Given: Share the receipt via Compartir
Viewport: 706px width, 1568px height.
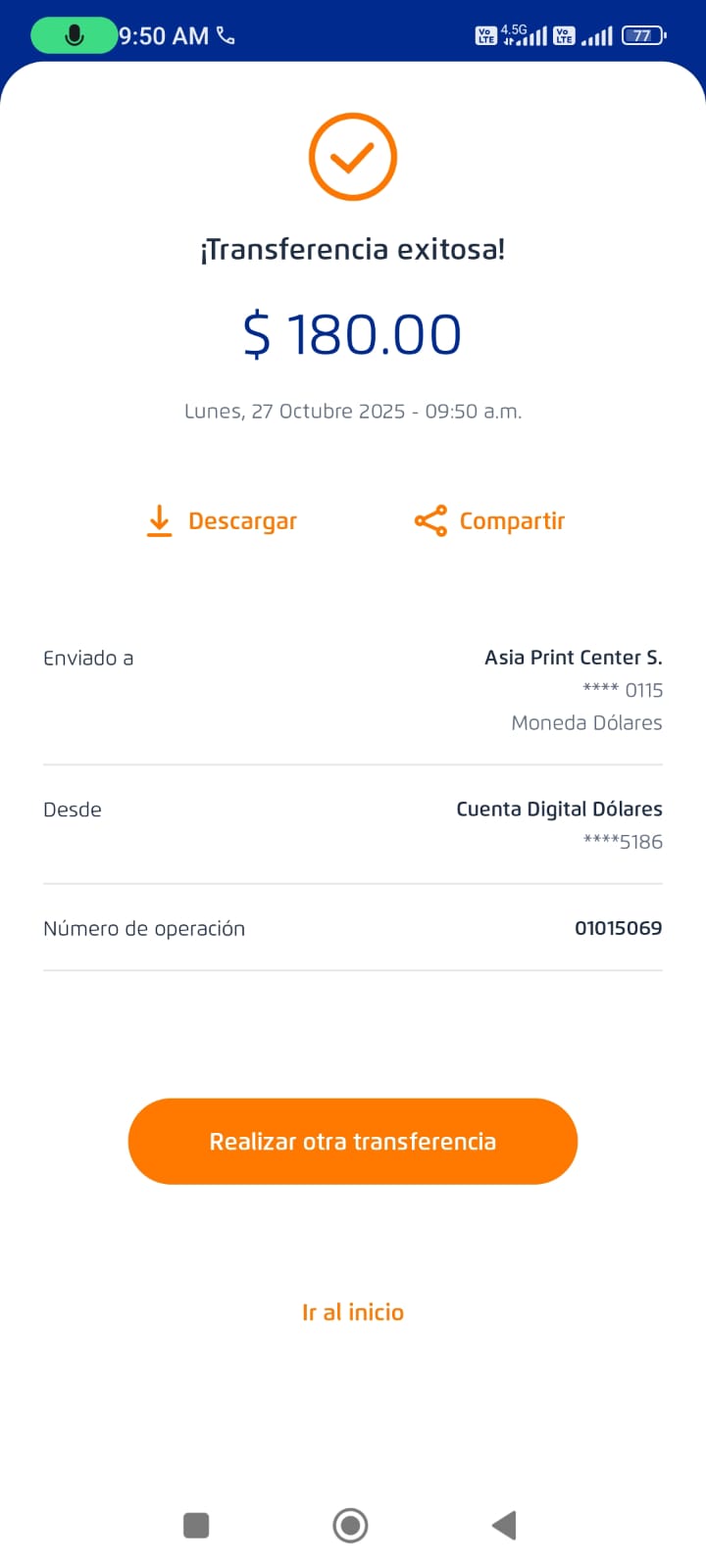Looking at the screenshot, I should 489,521.
